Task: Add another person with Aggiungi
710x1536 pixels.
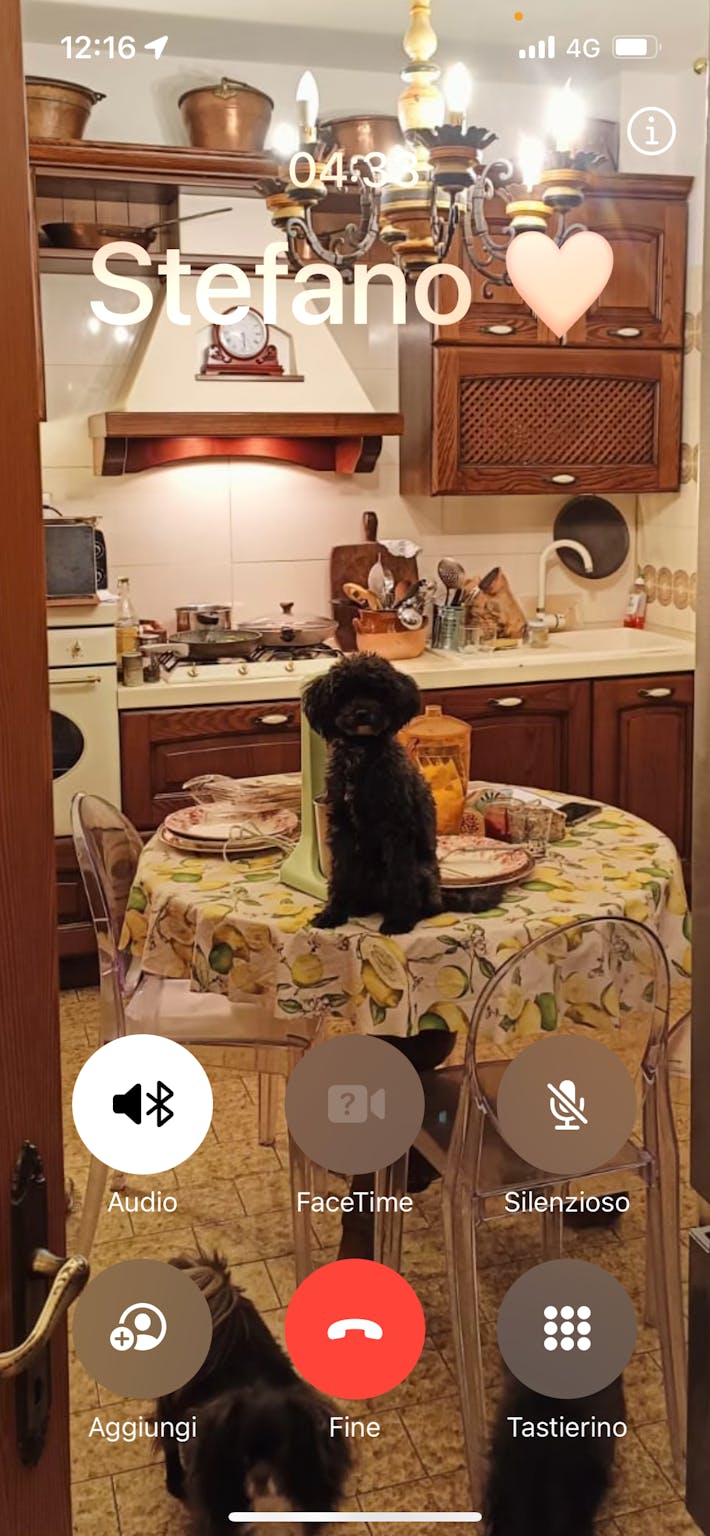Action: click(x=142, y=1328)
